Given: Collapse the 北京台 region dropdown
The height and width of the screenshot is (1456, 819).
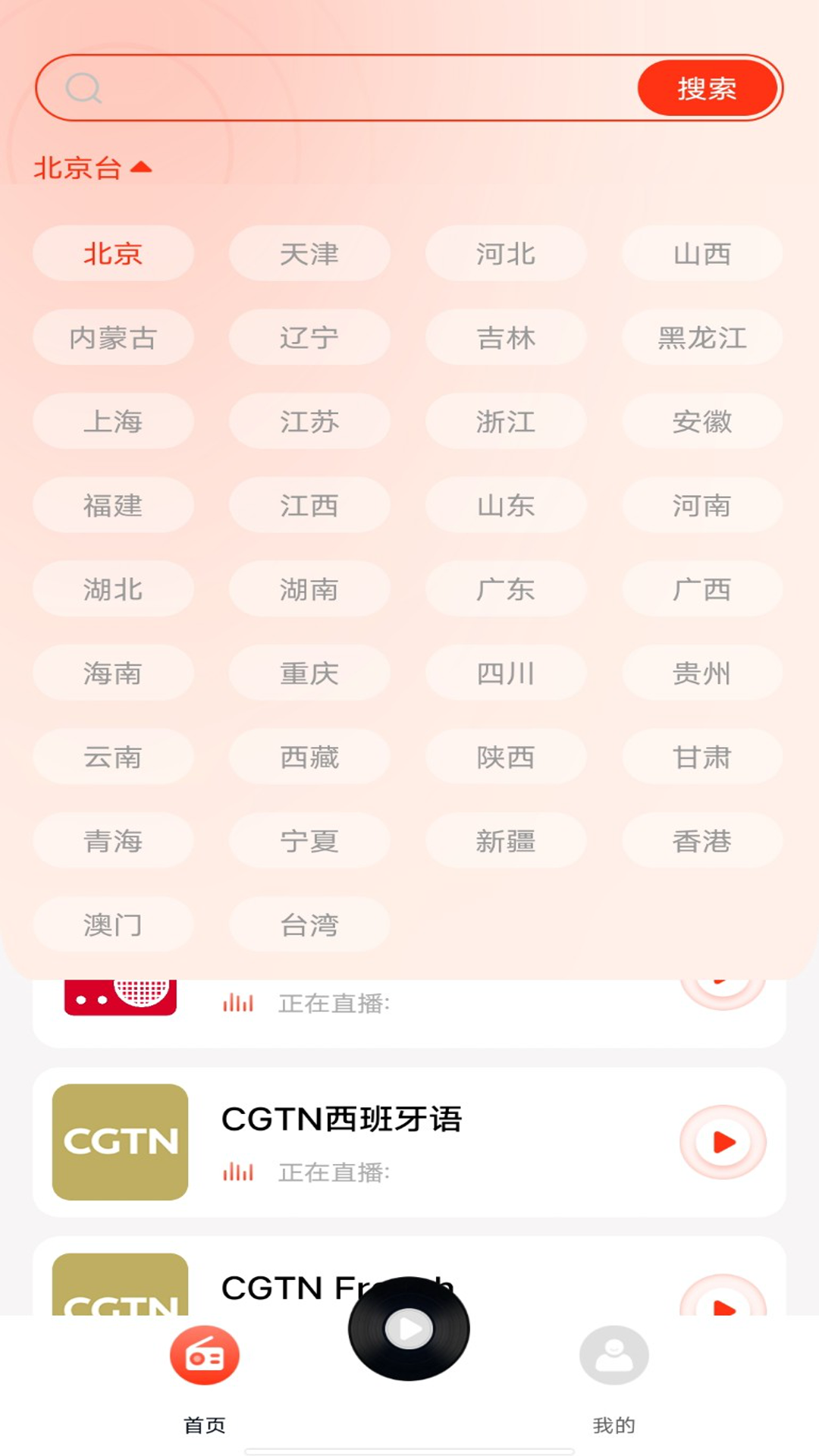Looking at the screenshot, I should pyautogui.click(x=93, y=168).
